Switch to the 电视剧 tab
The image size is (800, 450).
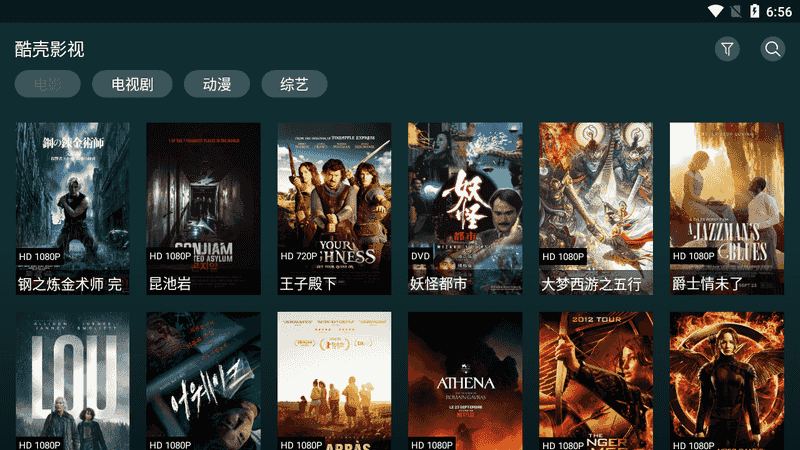tap(132, 84)
